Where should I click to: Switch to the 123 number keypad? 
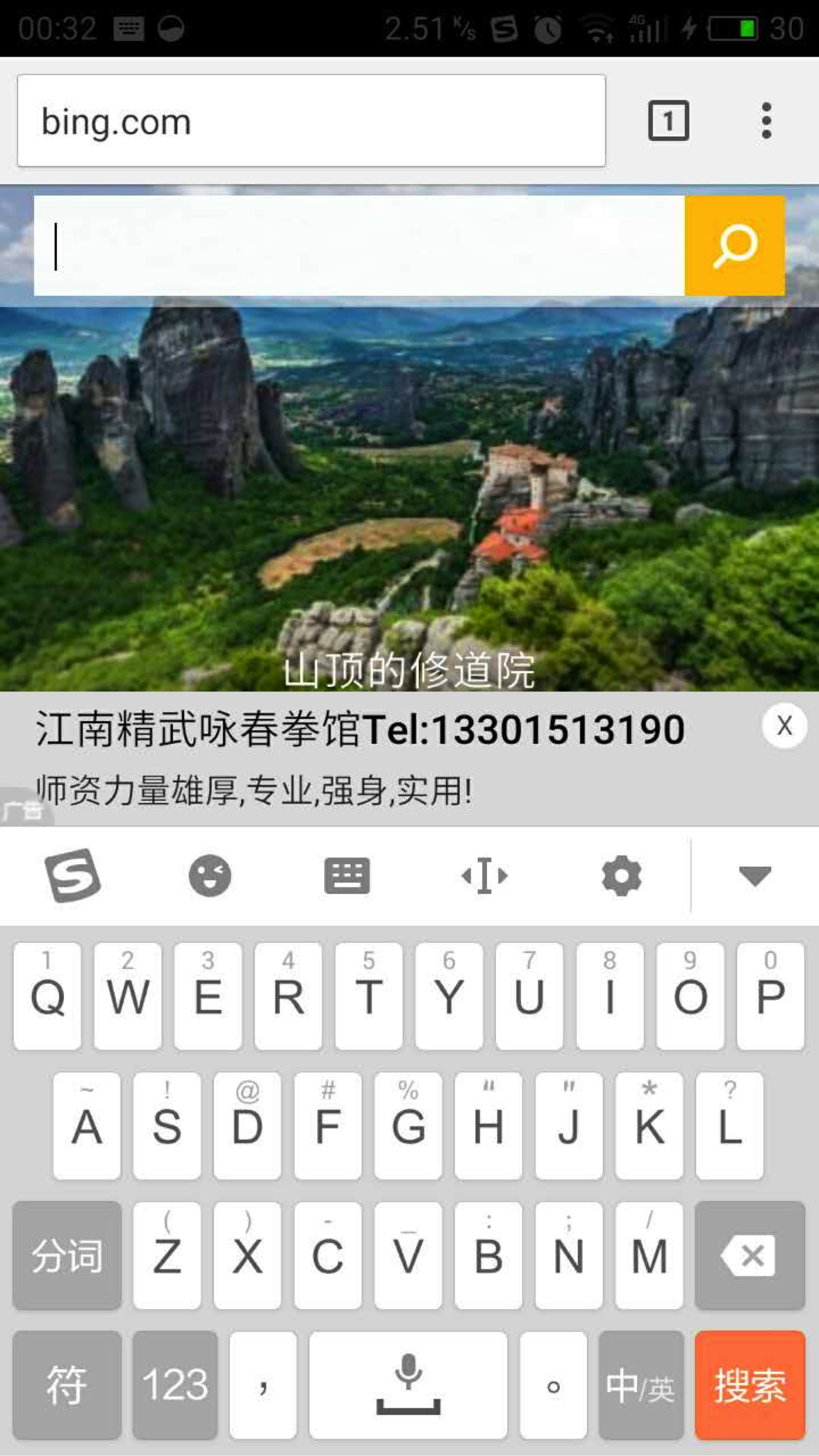175,1386
